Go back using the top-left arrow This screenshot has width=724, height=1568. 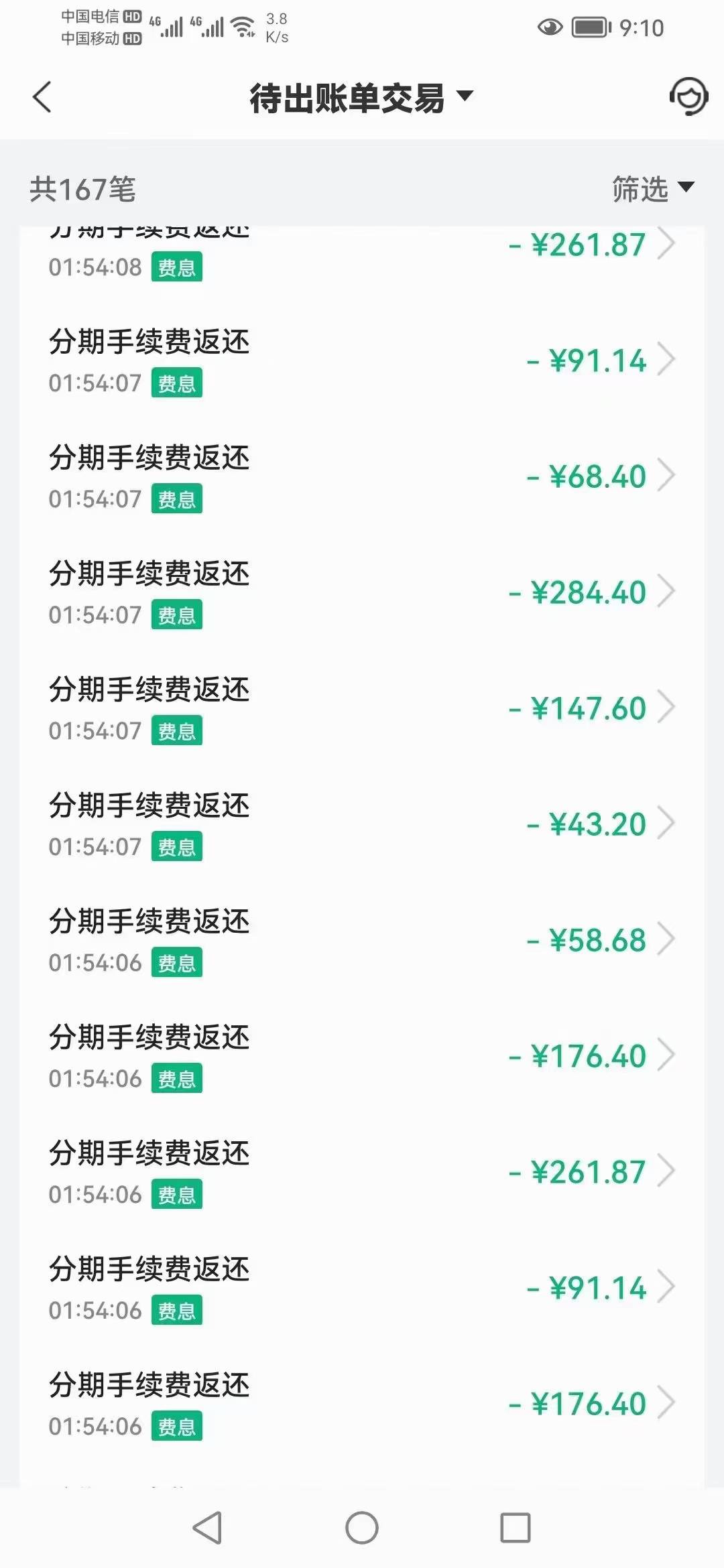42,97
